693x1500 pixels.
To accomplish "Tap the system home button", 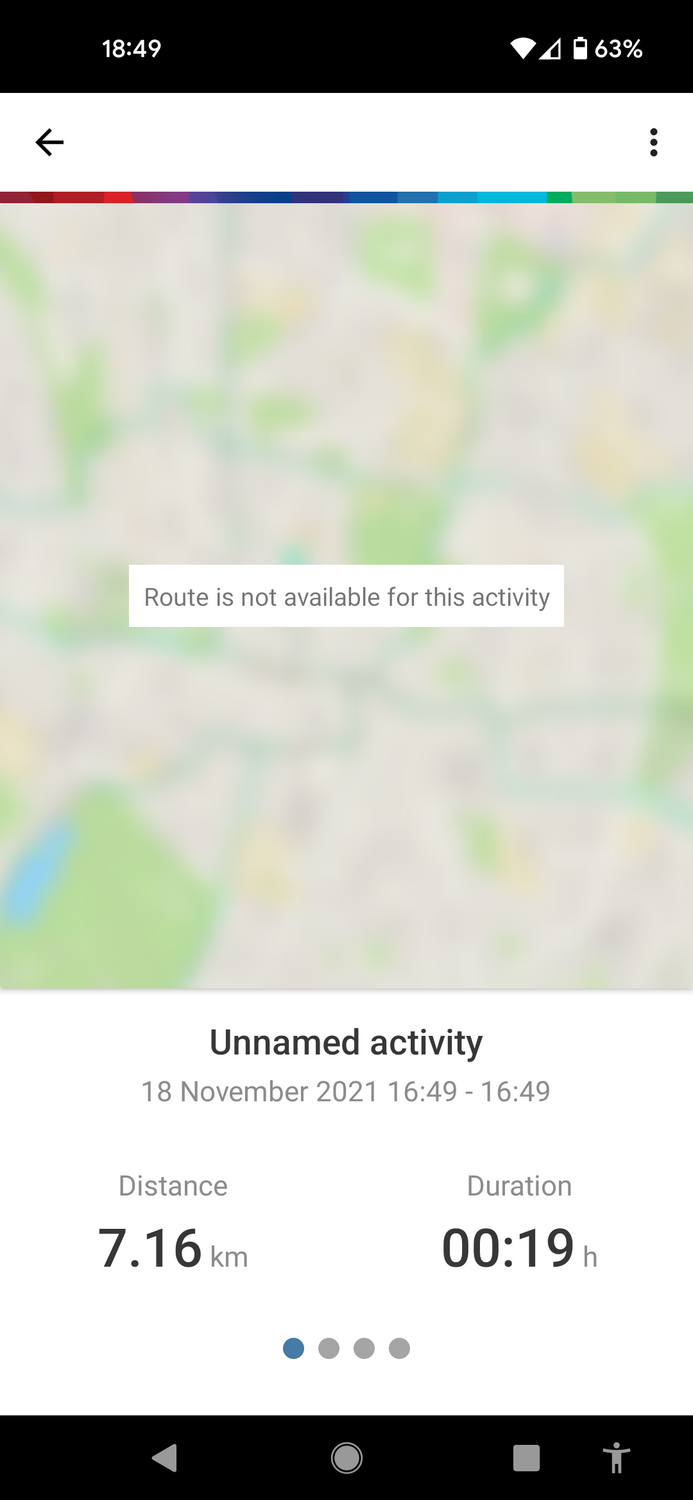I will coord(346,1458).
